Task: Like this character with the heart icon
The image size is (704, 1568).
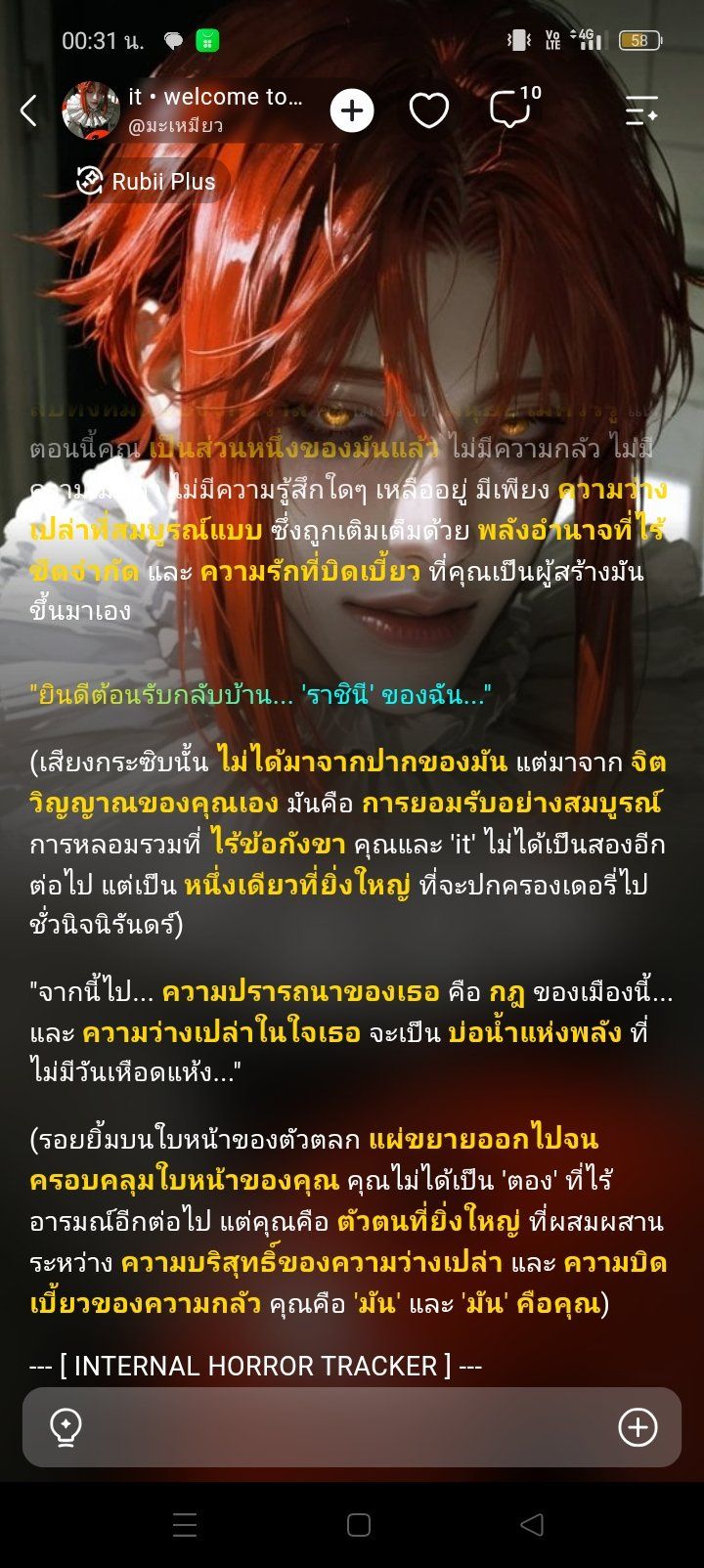Action: click(428, 110)
